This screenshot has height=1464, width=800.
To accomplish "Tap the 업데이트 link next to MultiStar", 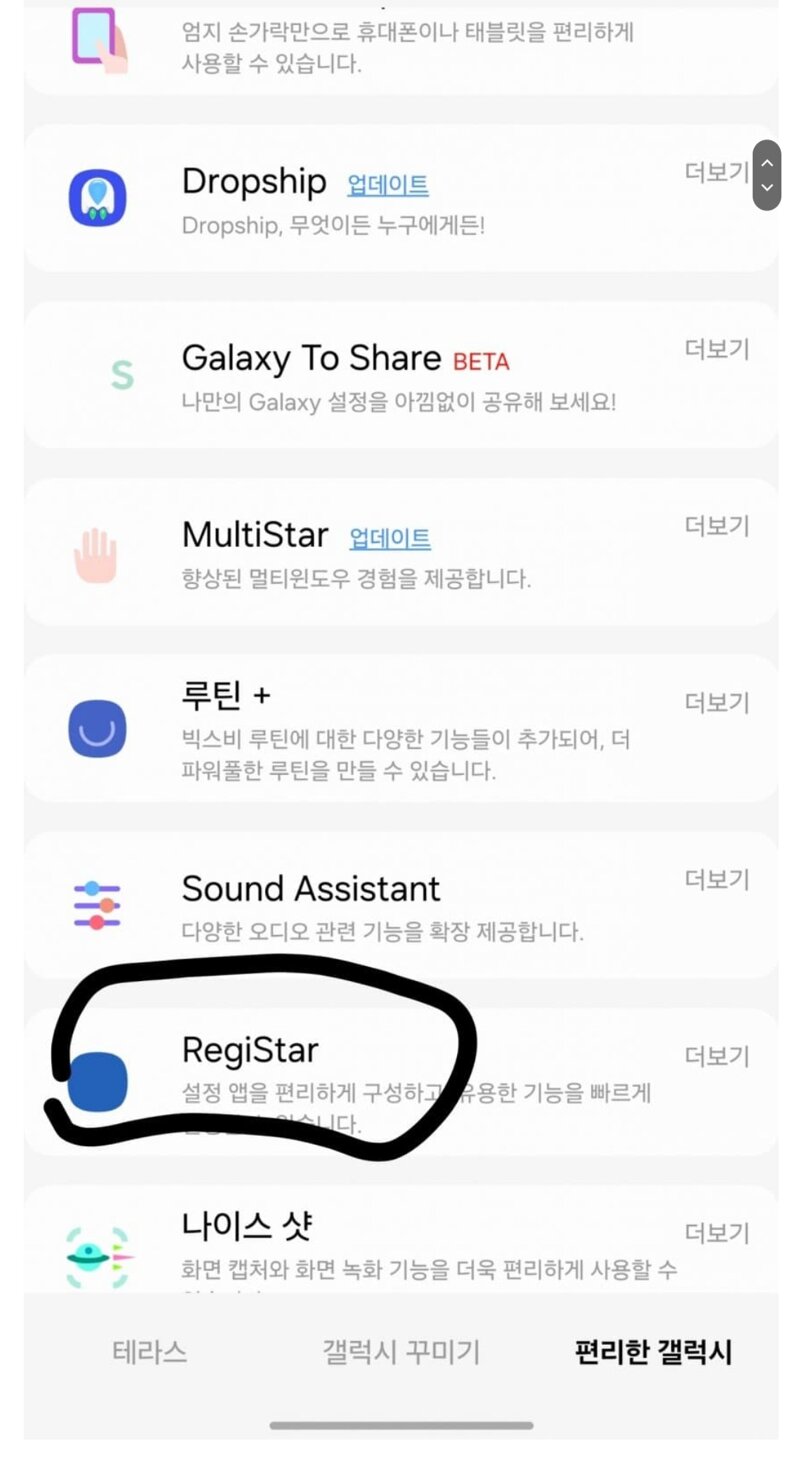I will [x=390, y=538].
